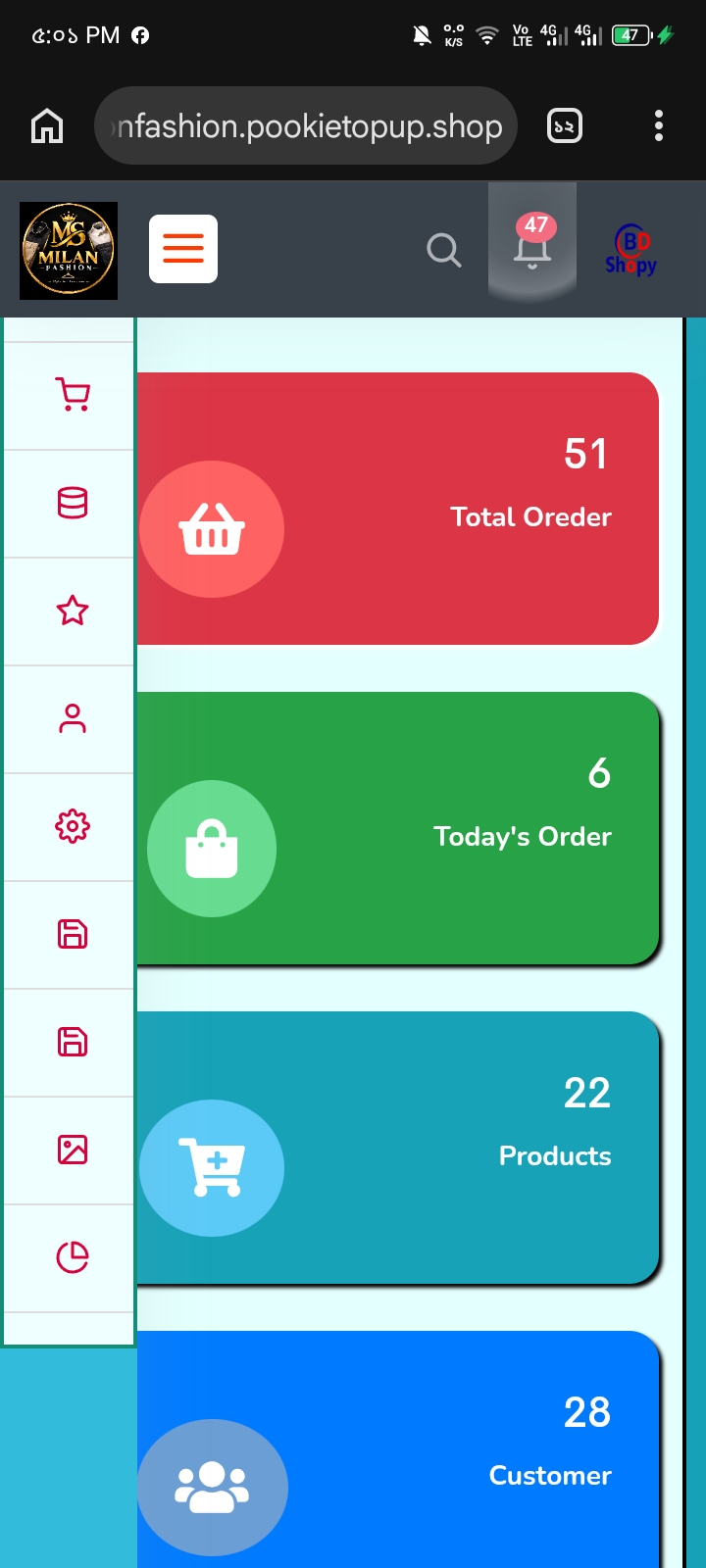Screen dimensions: 706x1568
Task: View the Products card
Action: 398,1148
